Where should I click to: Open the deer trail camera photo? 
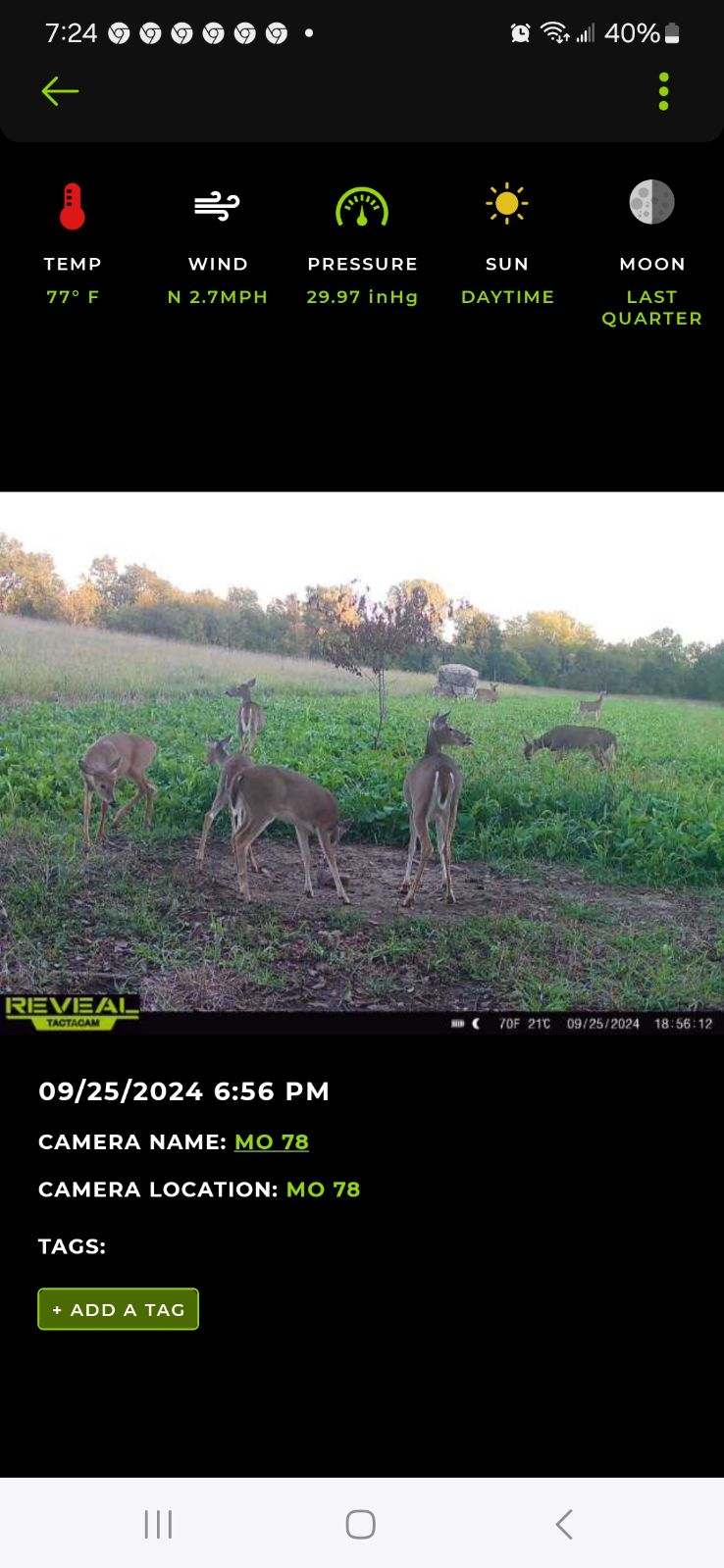[362, 763]
